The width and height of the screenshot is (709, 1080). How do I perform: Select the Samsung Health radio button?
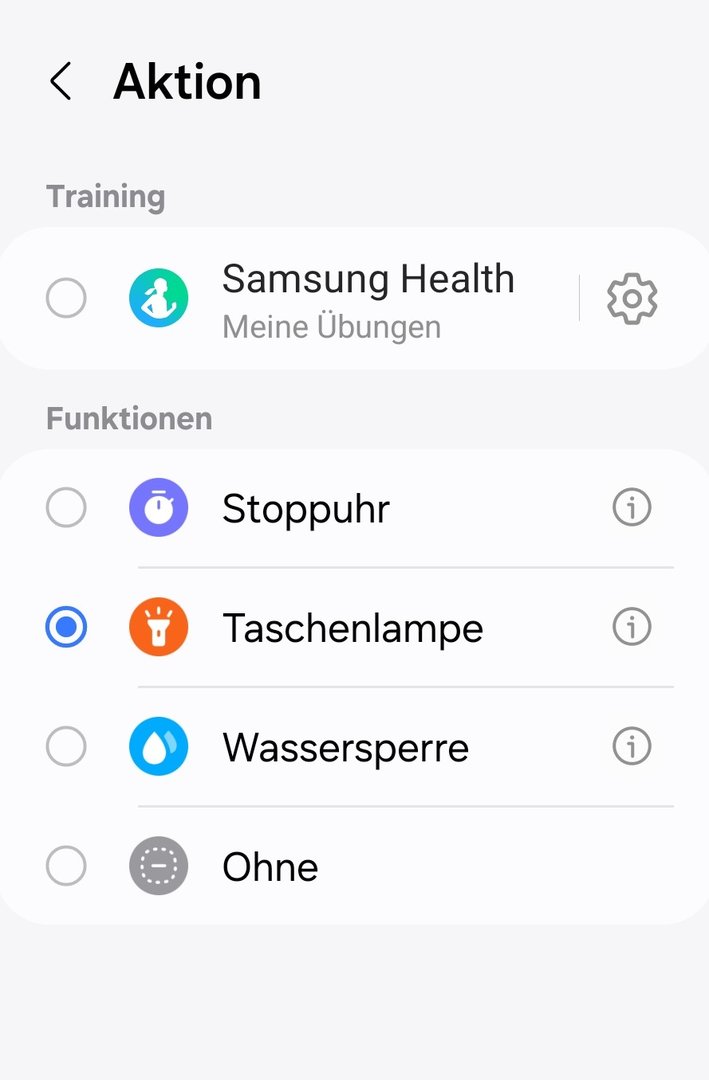pyautogui.click(x=66, y=299)
